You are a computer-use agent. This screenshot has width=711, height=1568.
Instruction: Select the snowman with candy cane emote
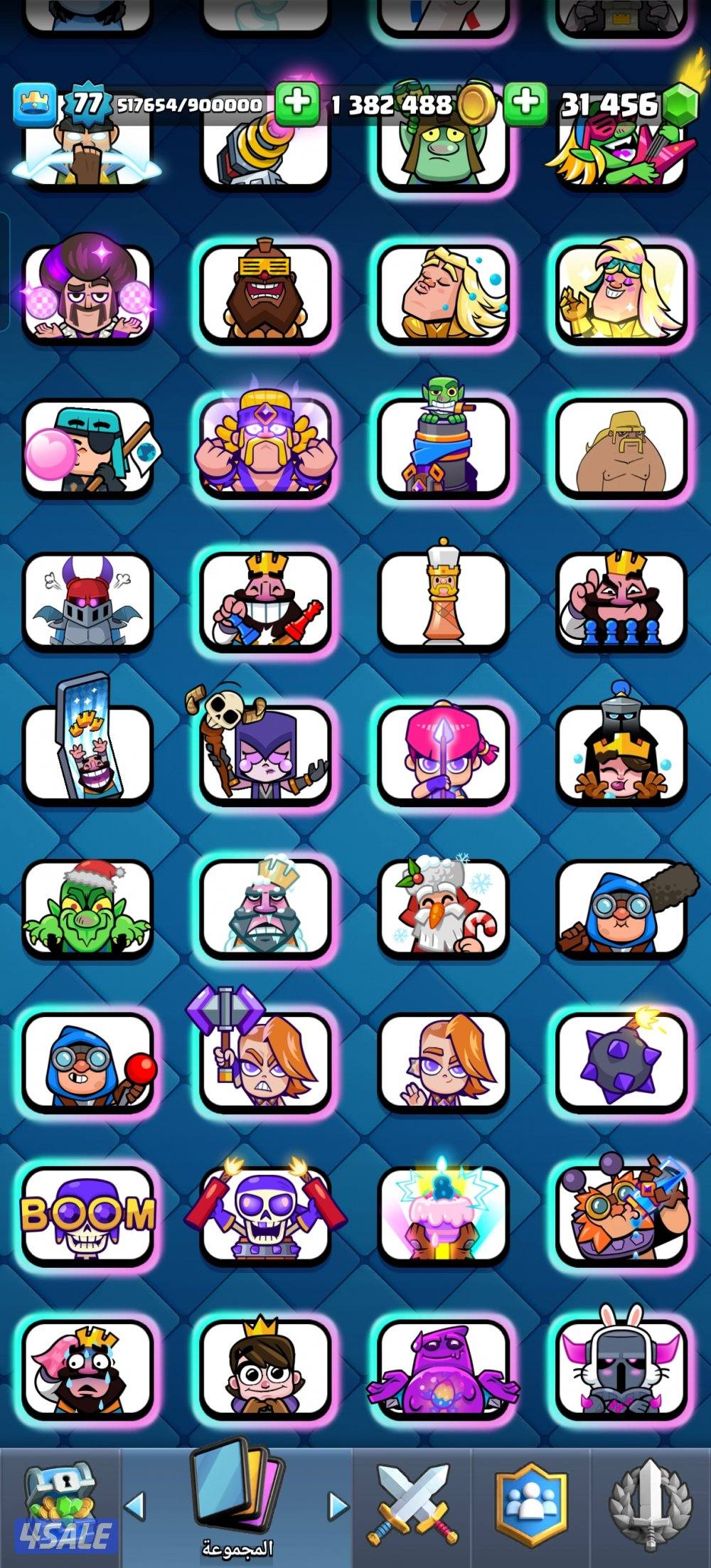click(x=444, y=908)
